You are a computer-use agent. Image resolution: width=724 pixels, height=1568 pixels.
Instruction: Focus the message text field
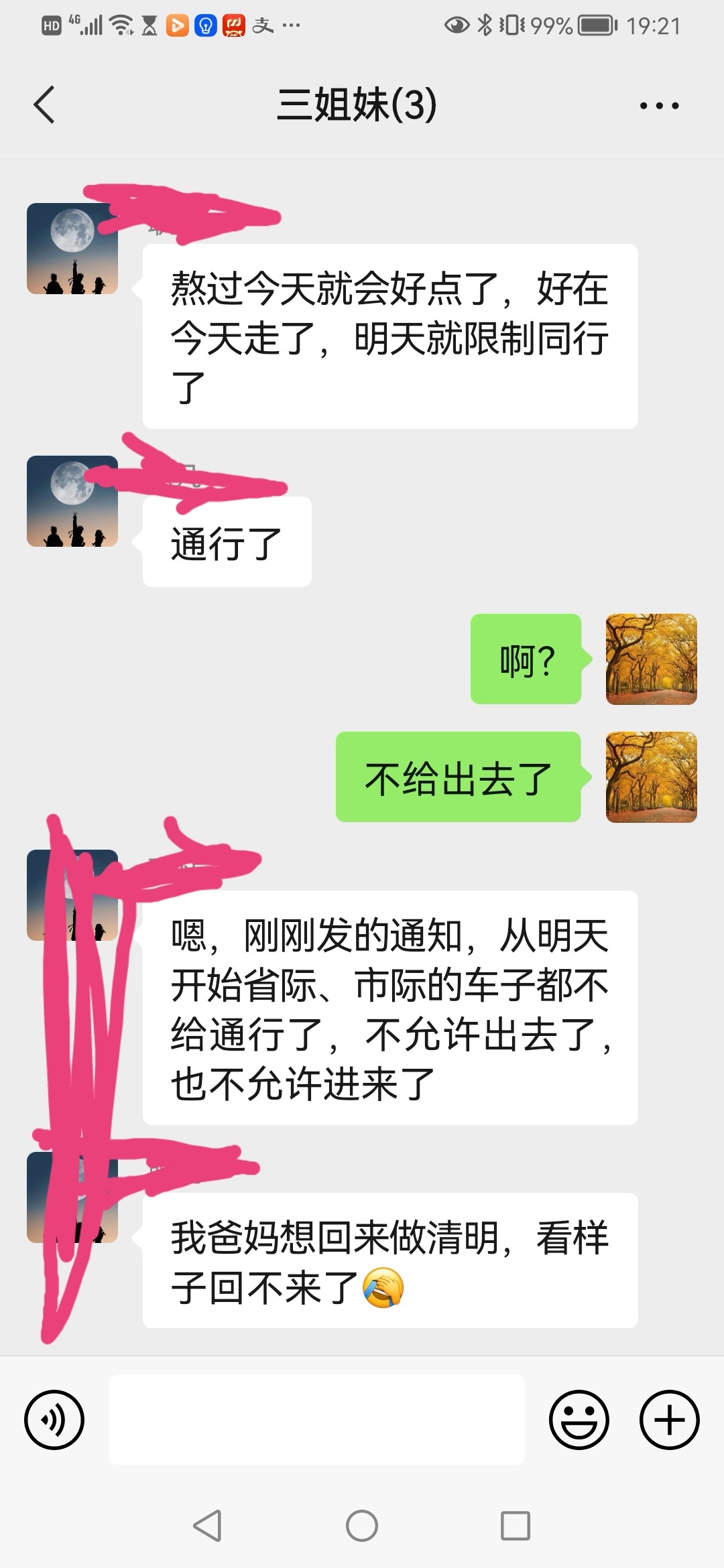pos(316,1419)
